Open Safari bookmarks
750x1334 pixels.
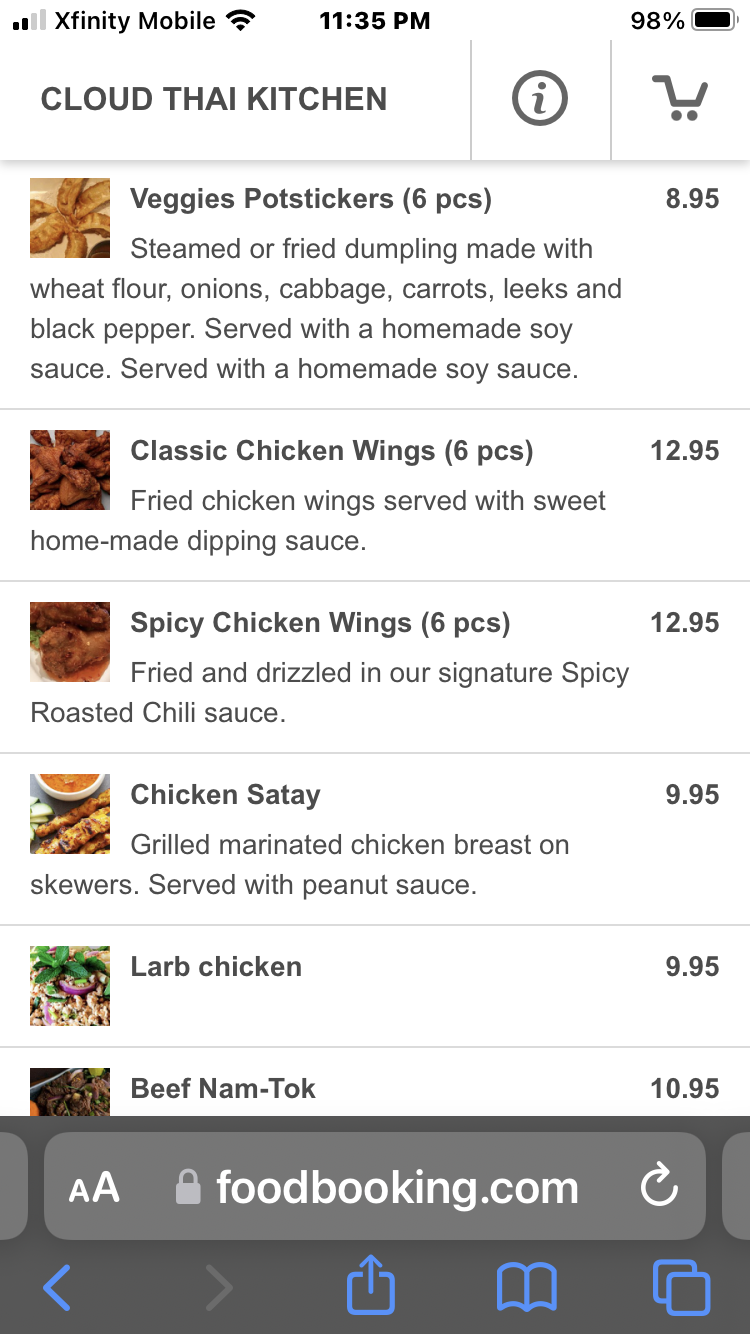(527, 1287)
